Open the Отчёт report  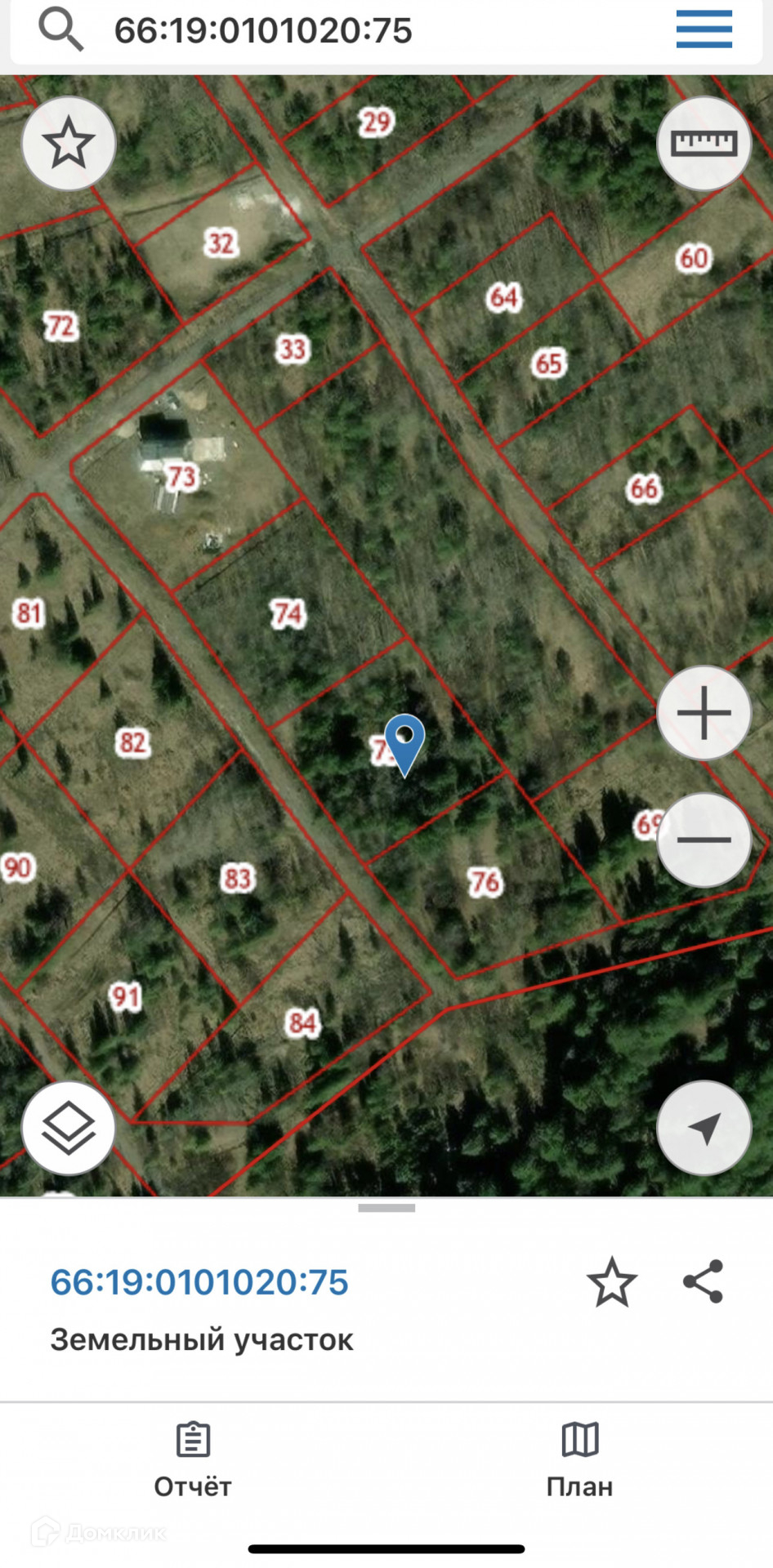pos(193,1461)
